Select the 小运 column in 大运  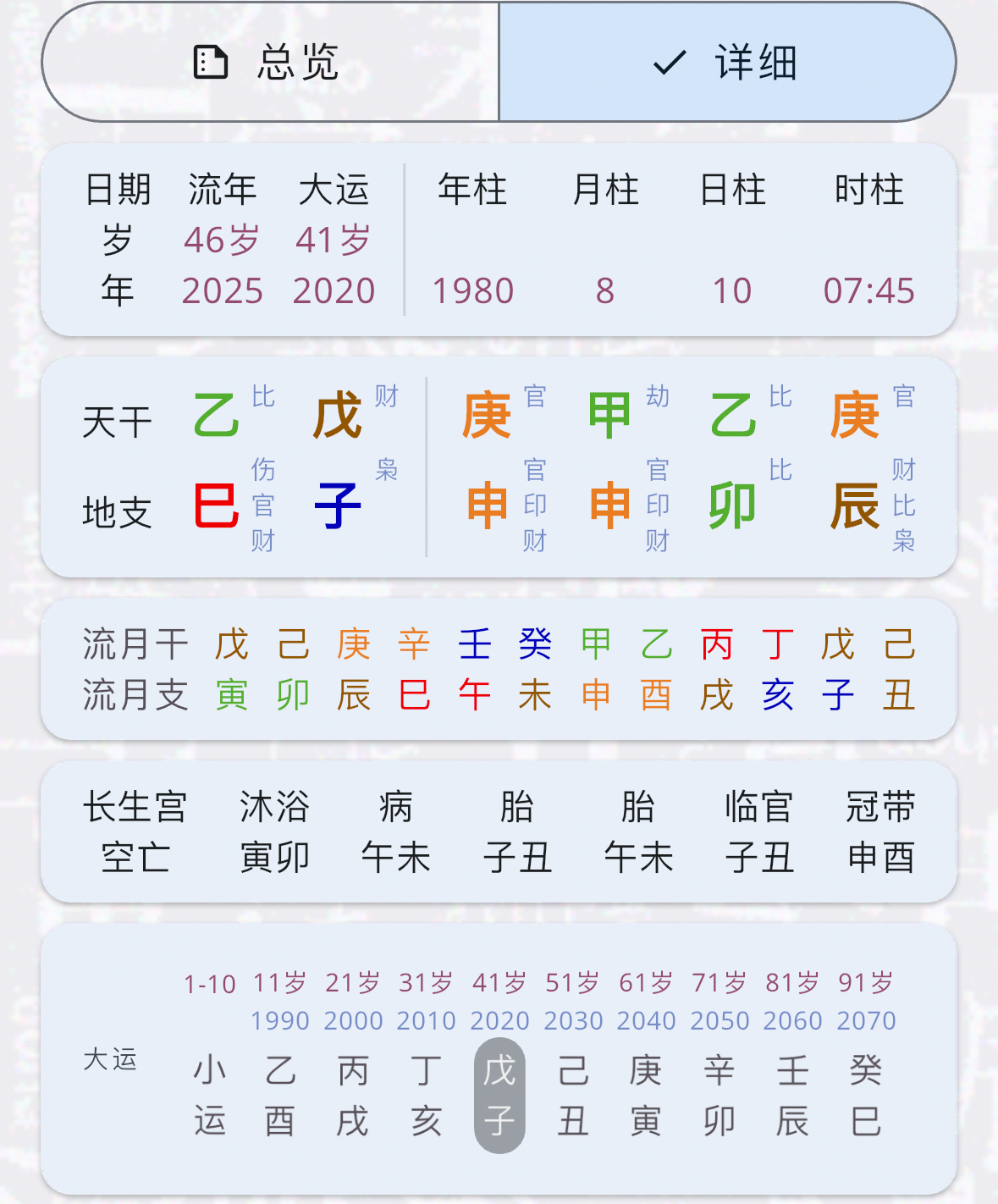[x=210, y=1096]
